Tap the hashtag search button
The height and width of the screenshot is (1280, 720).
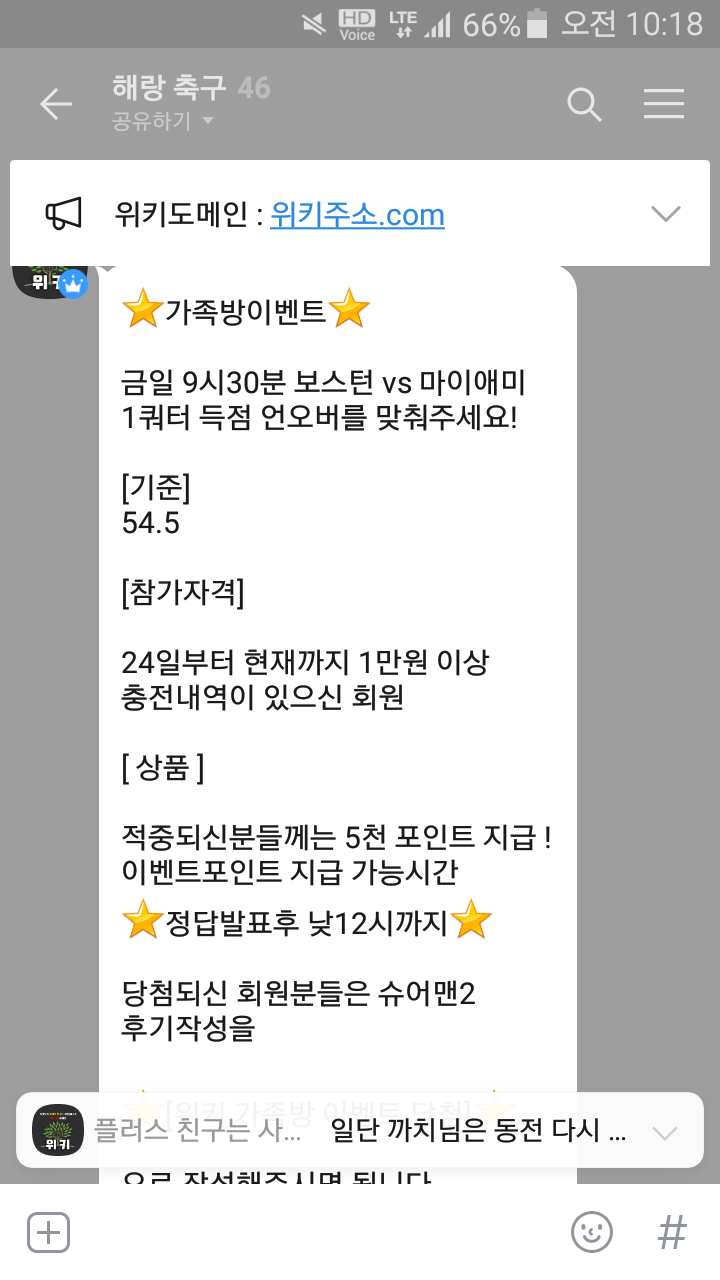tap(672, 1232)
